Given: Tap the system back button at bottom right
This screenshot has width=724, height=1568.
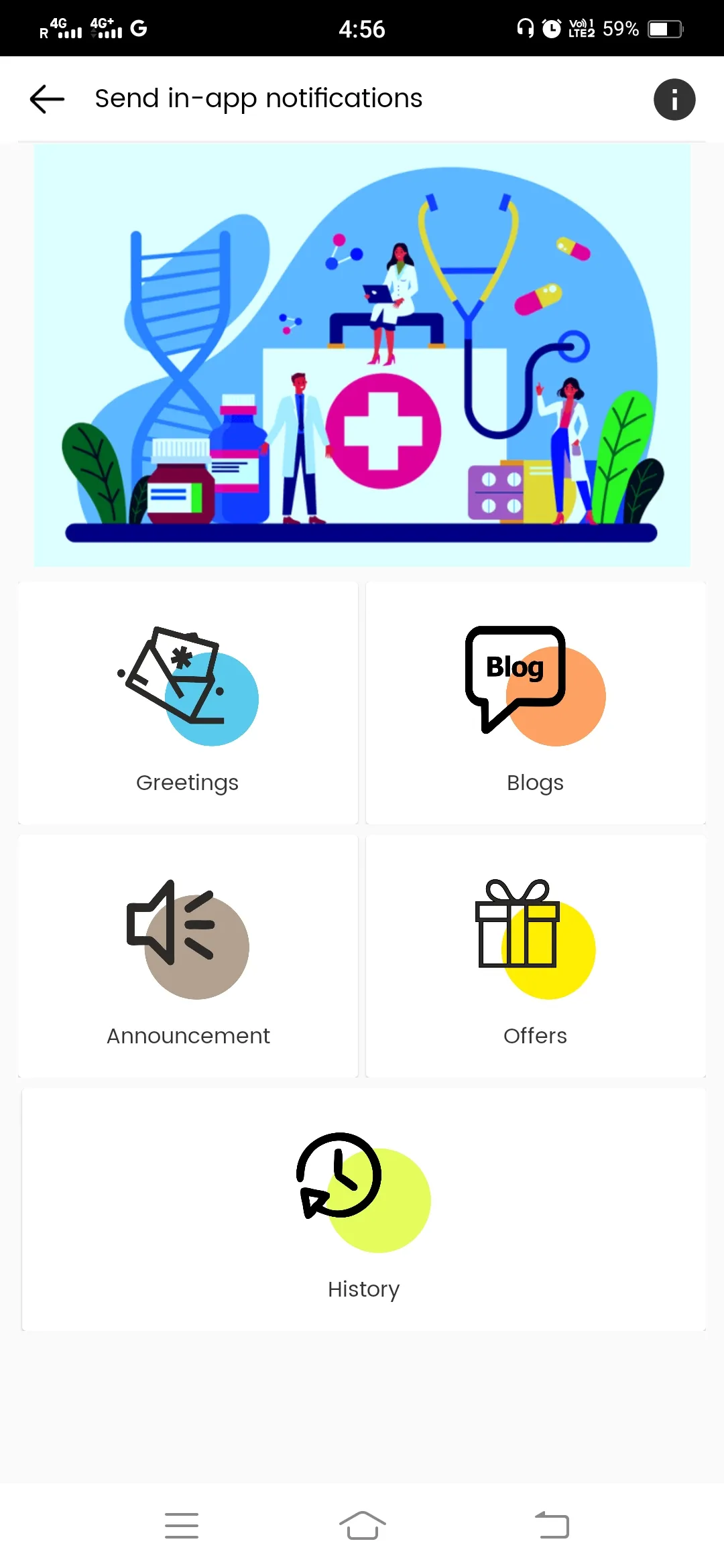Looking at the screenshot, I should coord(551,1525).
